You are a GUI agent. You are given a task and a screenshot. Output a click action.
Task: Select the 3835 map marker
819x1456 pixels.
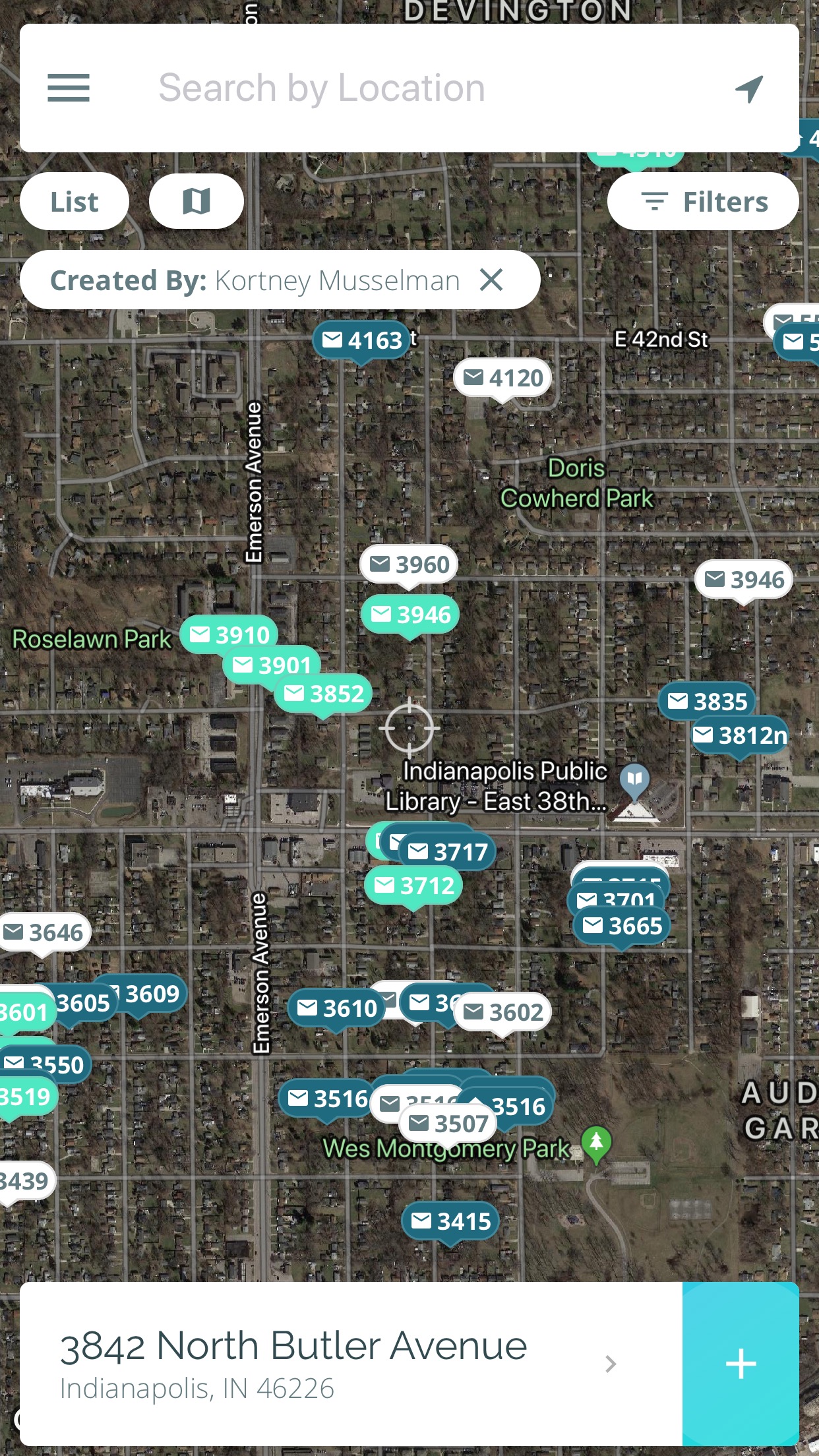point(707,701)
